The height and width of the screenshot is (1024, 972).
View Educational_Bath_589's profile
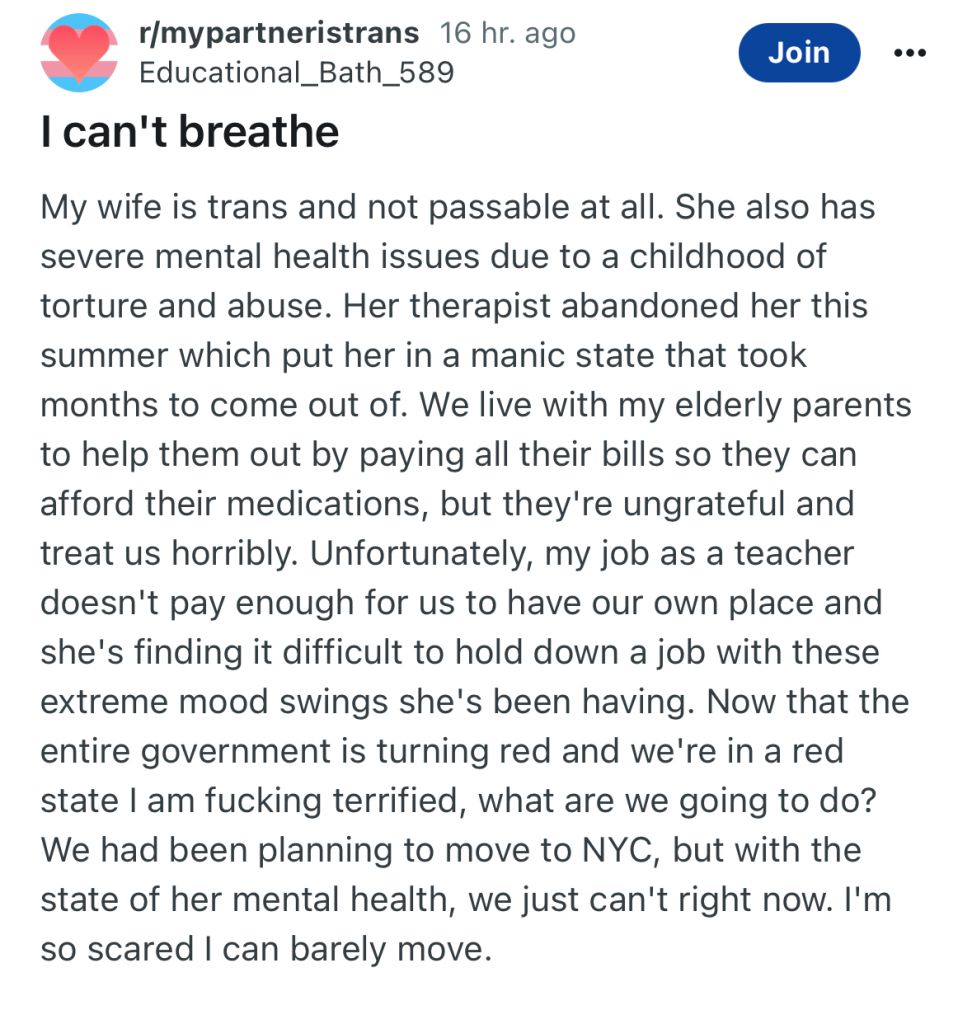[296, 72]
